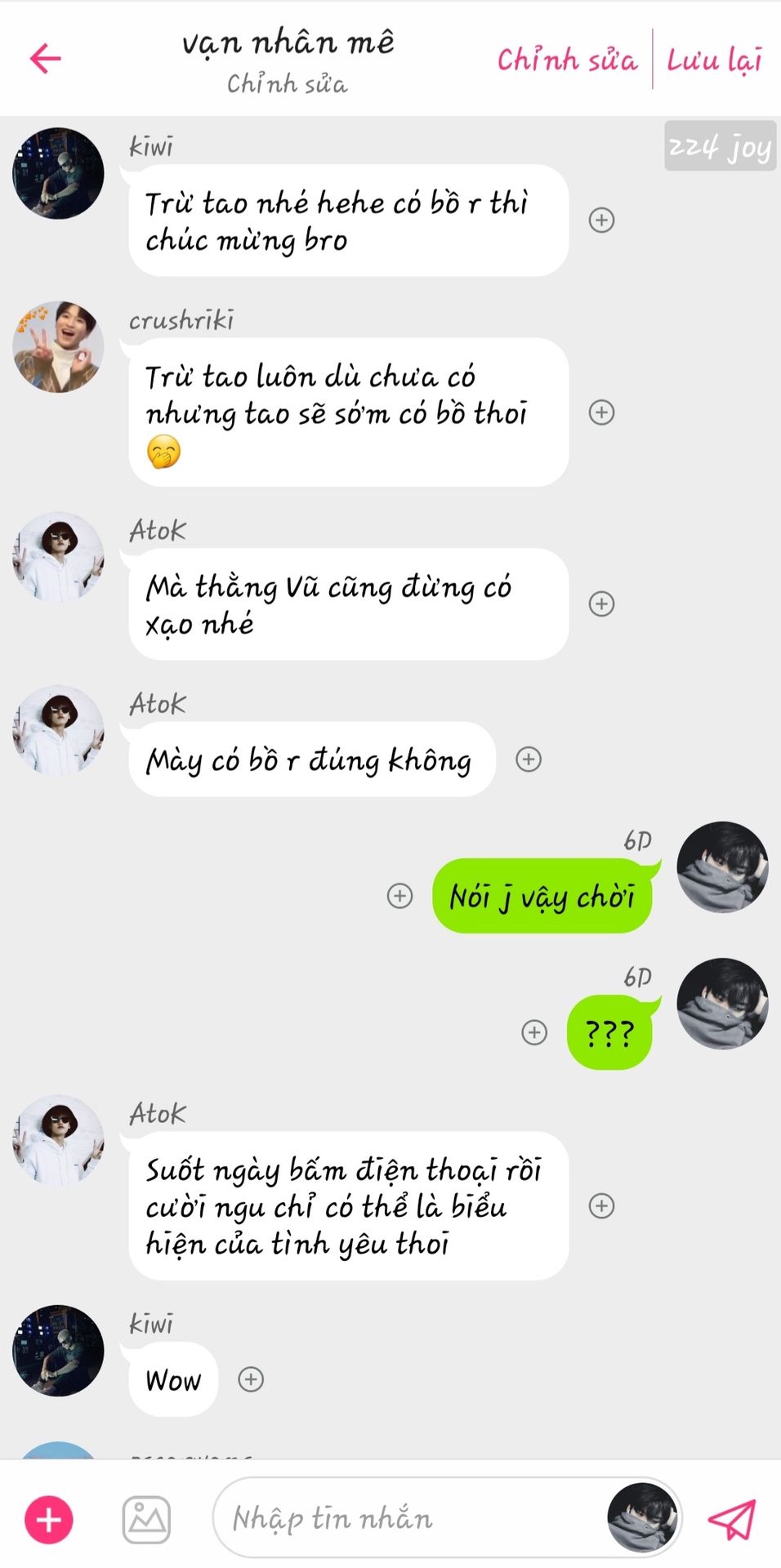Tap crushriki's profile picture
Image resolution: width=781 pixels, height=1568 pixels.
click(x=58, y=346)
